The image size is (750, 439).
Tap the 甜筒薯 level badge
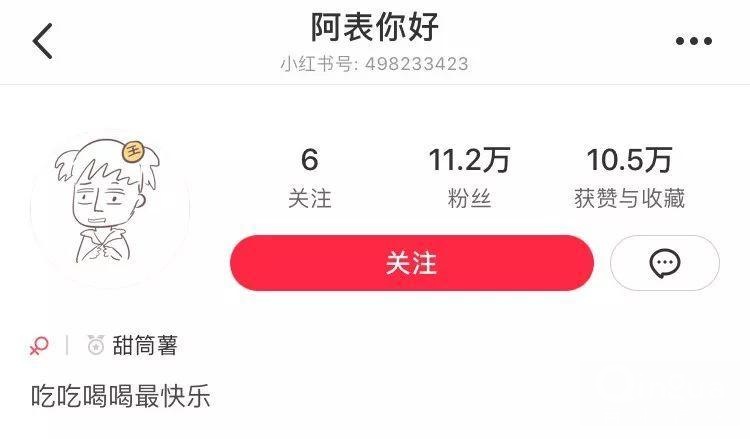(x=133, y=346)
